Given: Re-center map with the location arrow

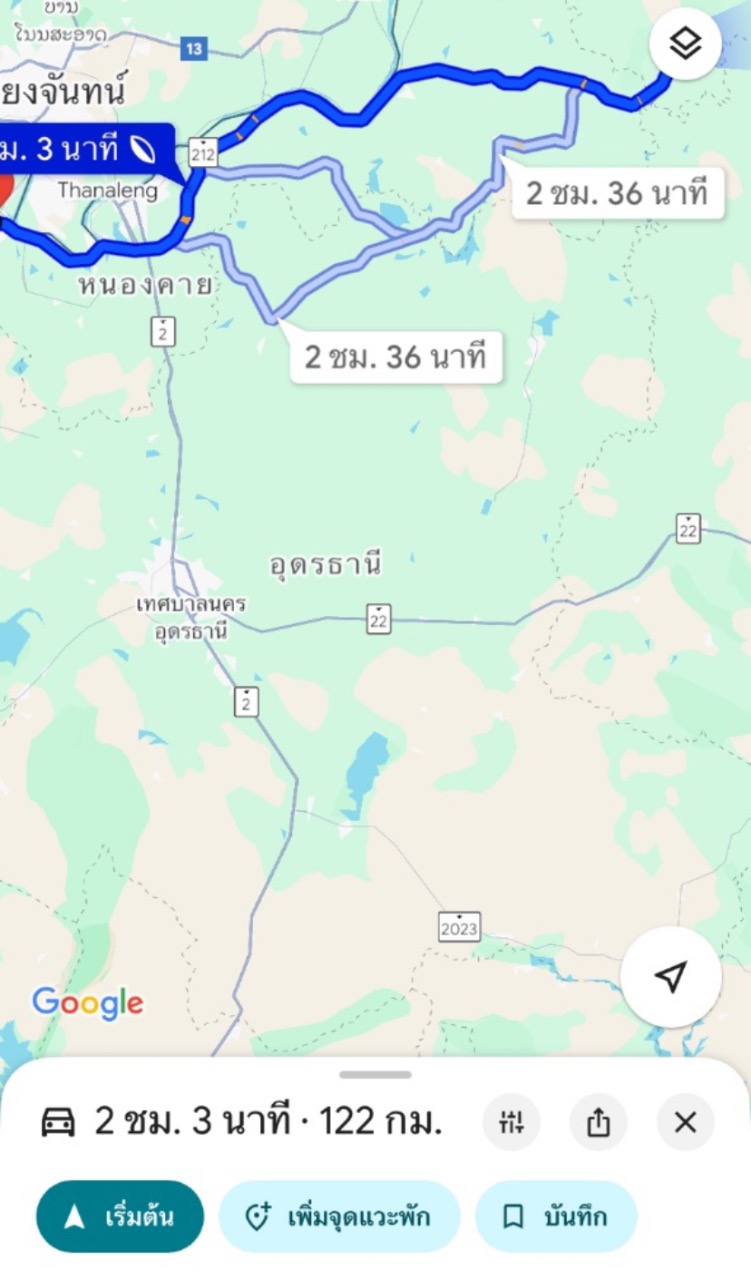Looking at the screenshot, I should pos(671,977).
